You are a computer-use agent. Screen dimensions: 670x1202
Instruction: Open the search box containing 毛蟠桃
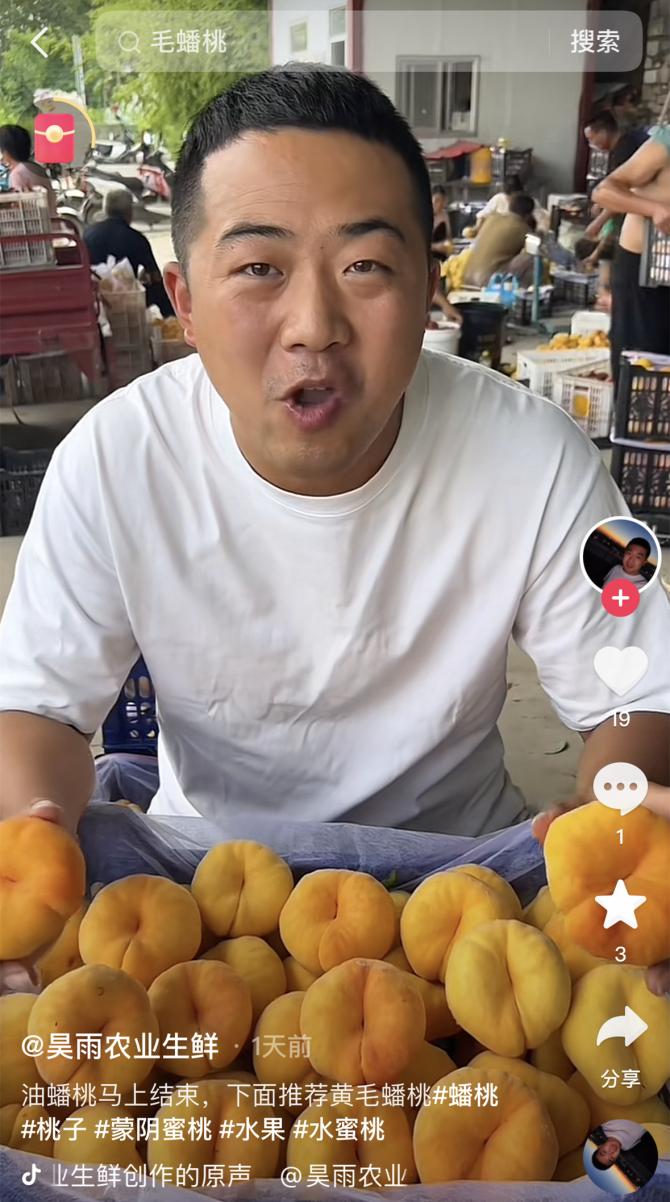[x=320, y=42]
